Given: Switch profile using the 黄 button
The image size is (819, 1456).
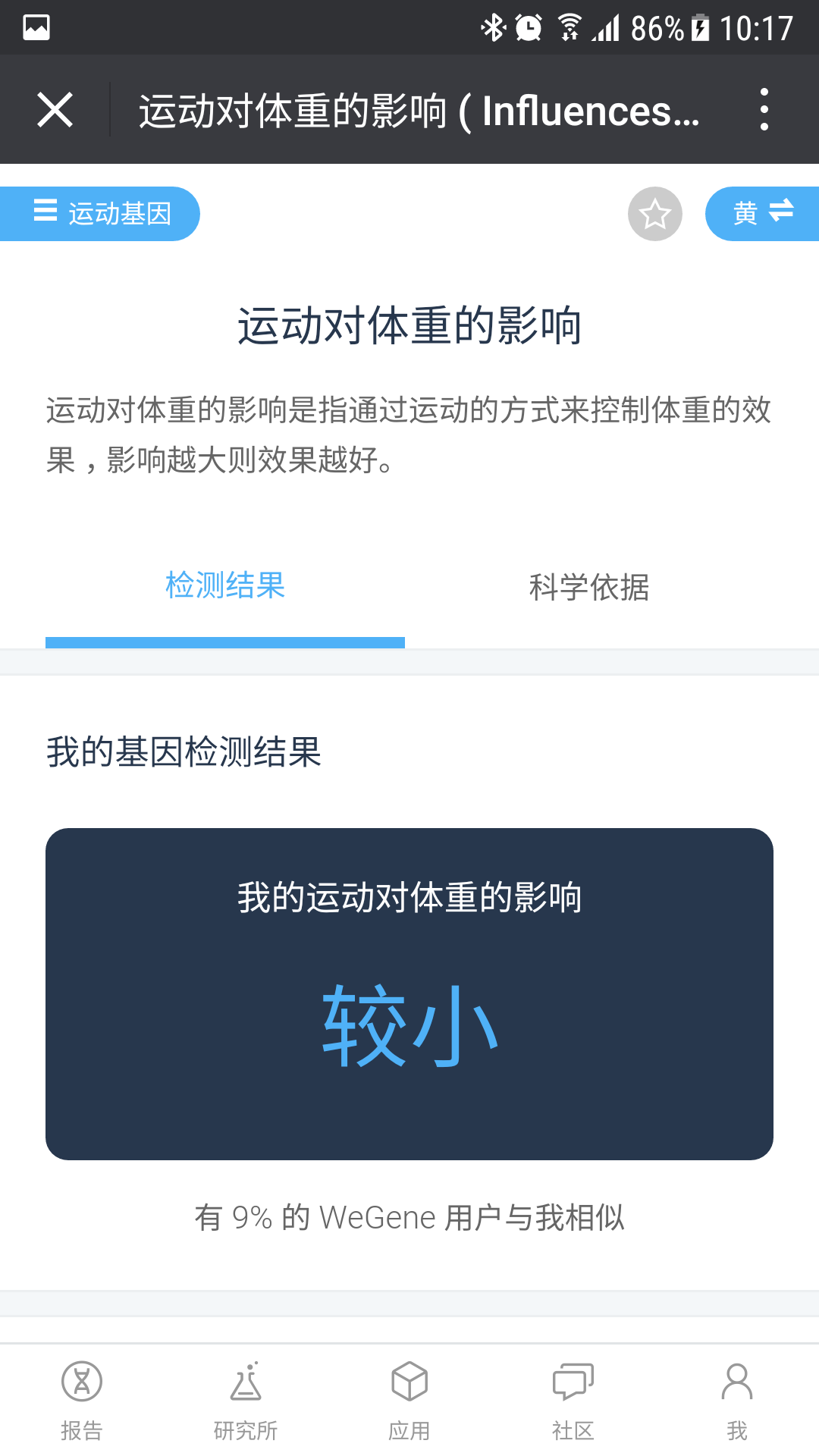Looking at the screenshot, I should coord(762,214).
